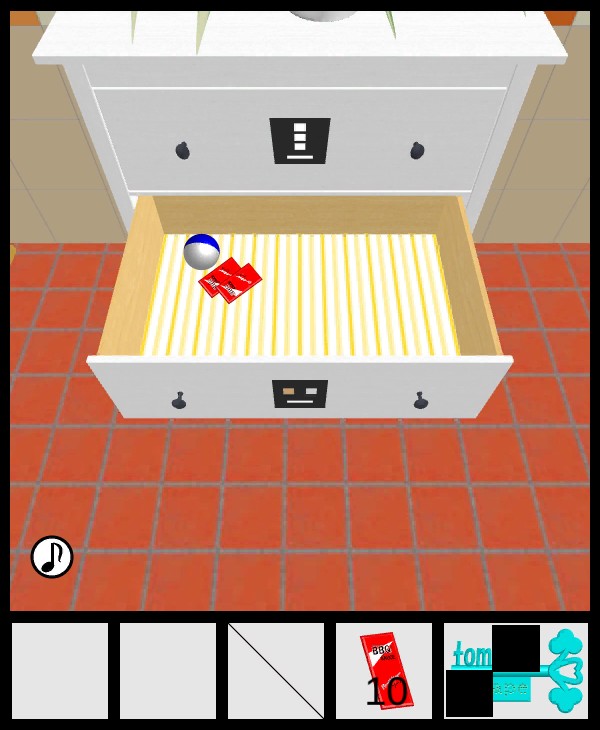Select the inventory slot with diagonal line
Viewport: 600px width, 730px height.
point(276,671)
